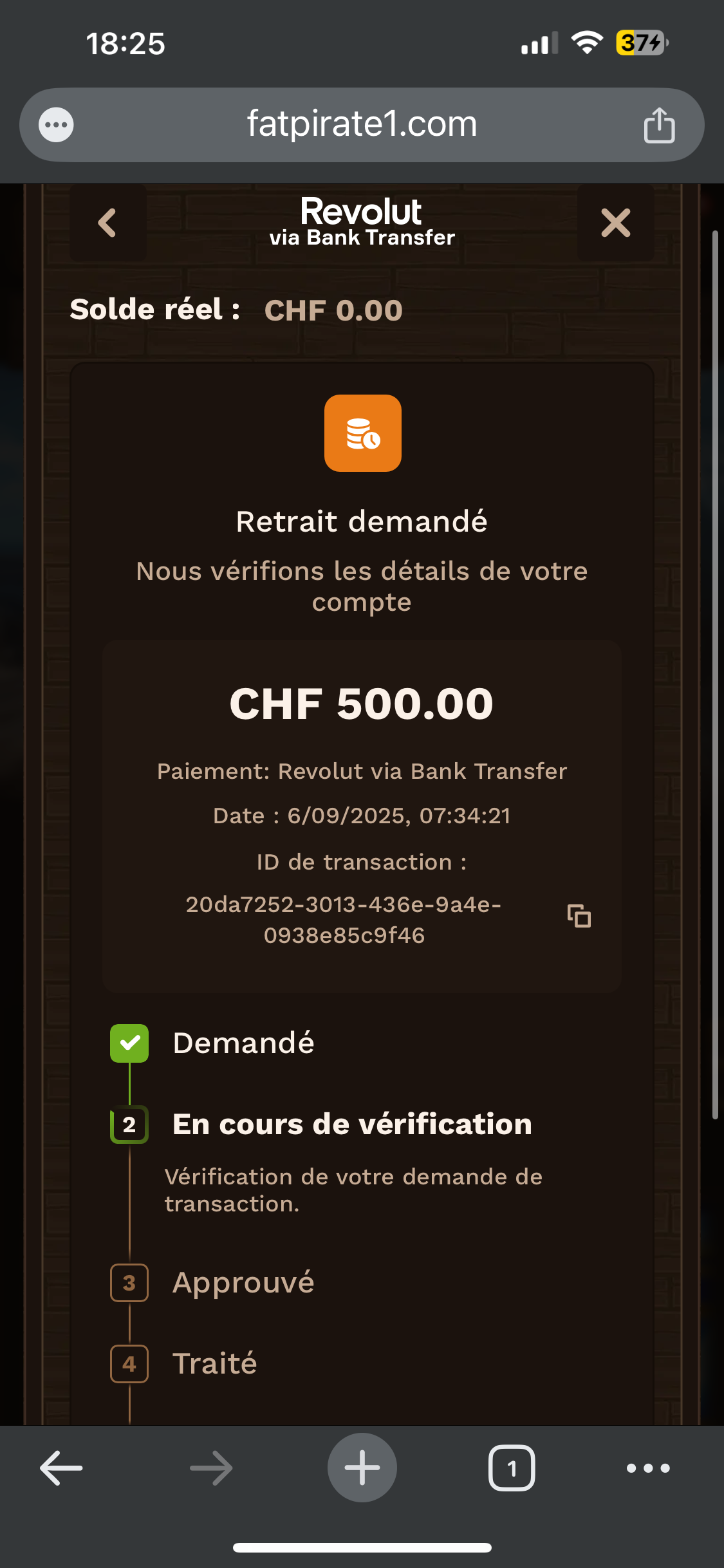
Task: Navigate back in the browser toolbar
Action: 61,1468
